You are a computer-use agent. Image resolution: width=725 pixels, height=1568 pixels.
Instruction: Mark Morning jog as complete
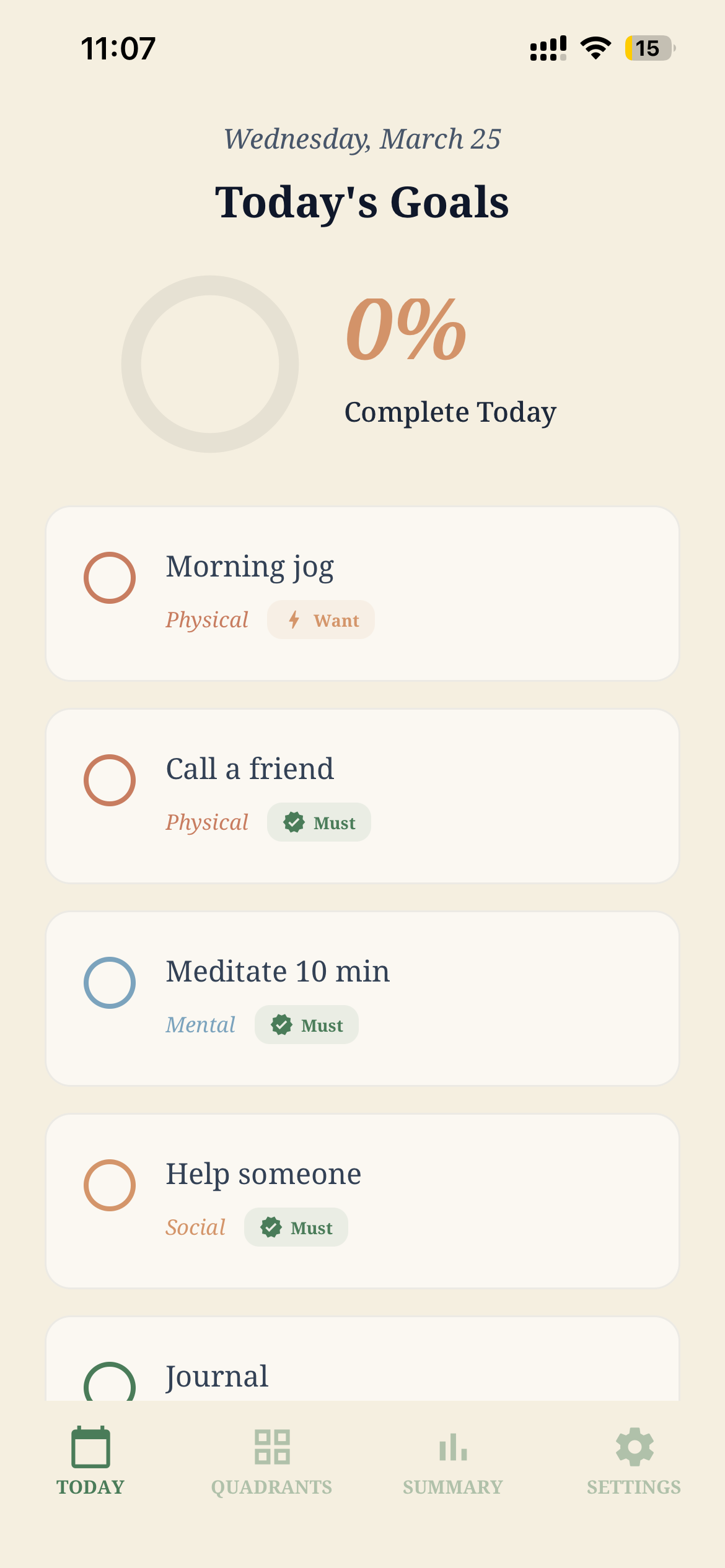pyautogui.click(x=110, y=578)
